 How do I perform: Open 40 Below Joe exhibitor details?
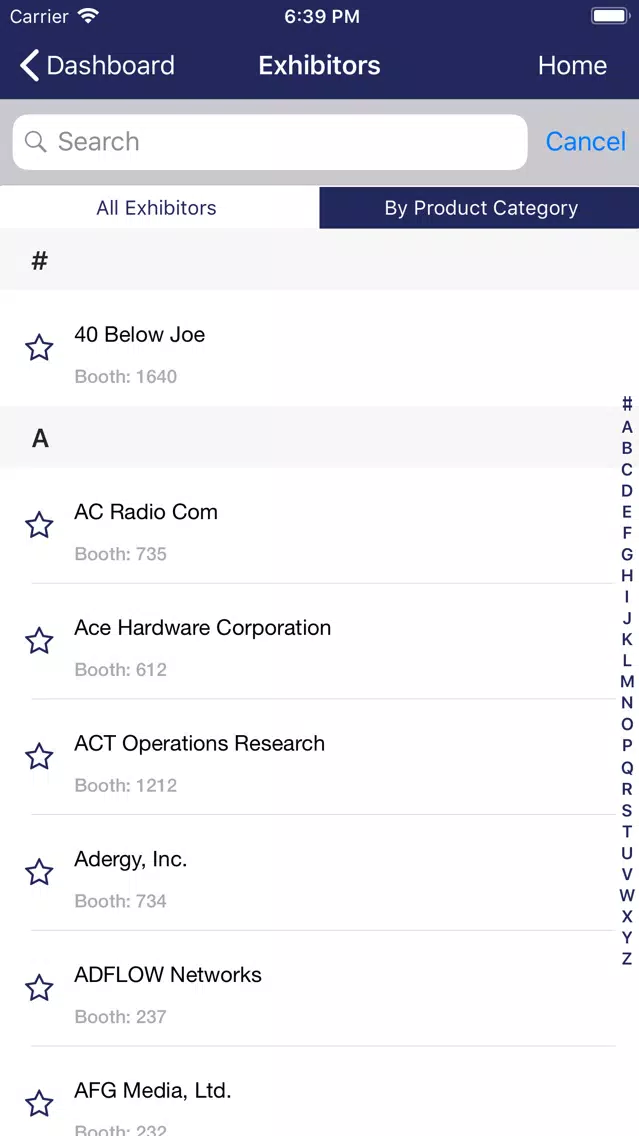(320, 348)
